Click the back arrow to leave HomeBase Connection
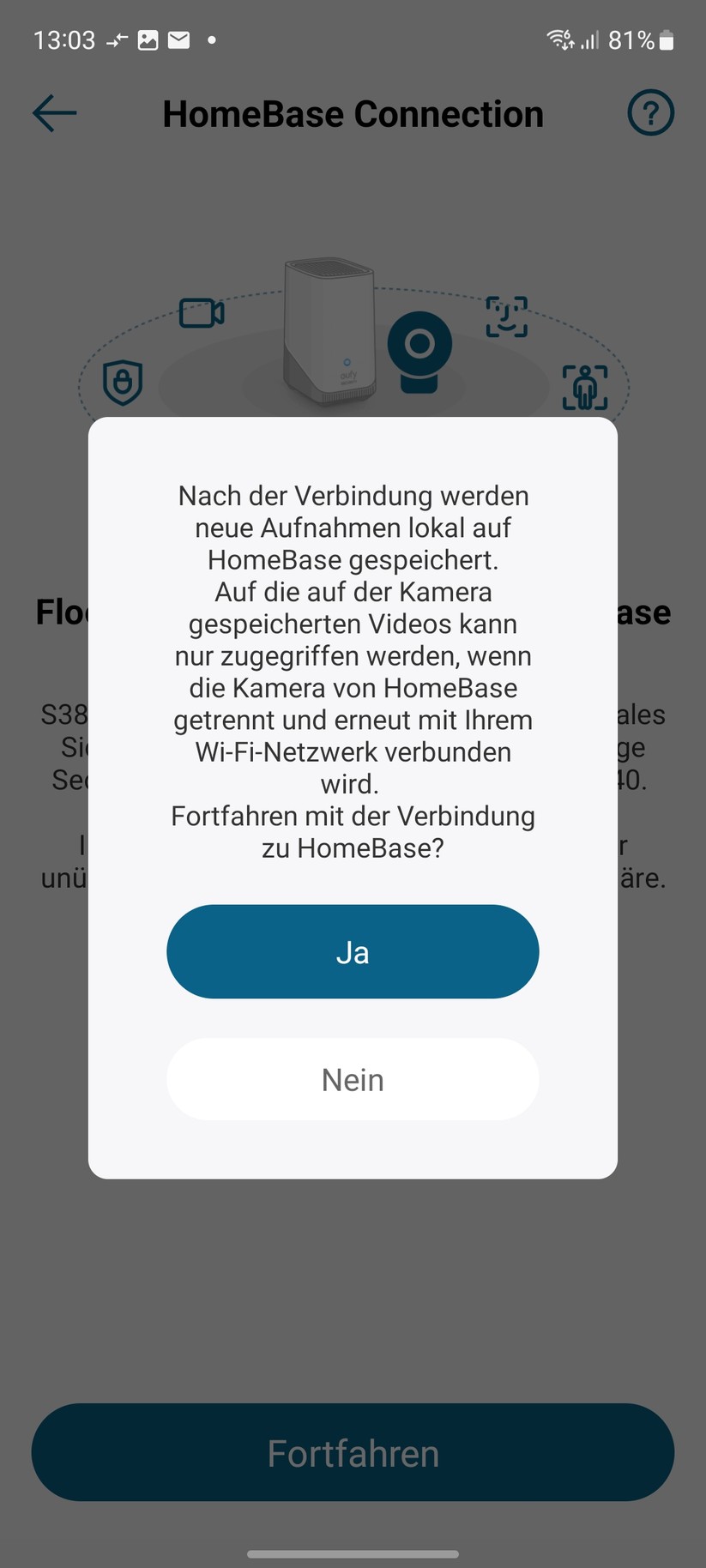 54,112
